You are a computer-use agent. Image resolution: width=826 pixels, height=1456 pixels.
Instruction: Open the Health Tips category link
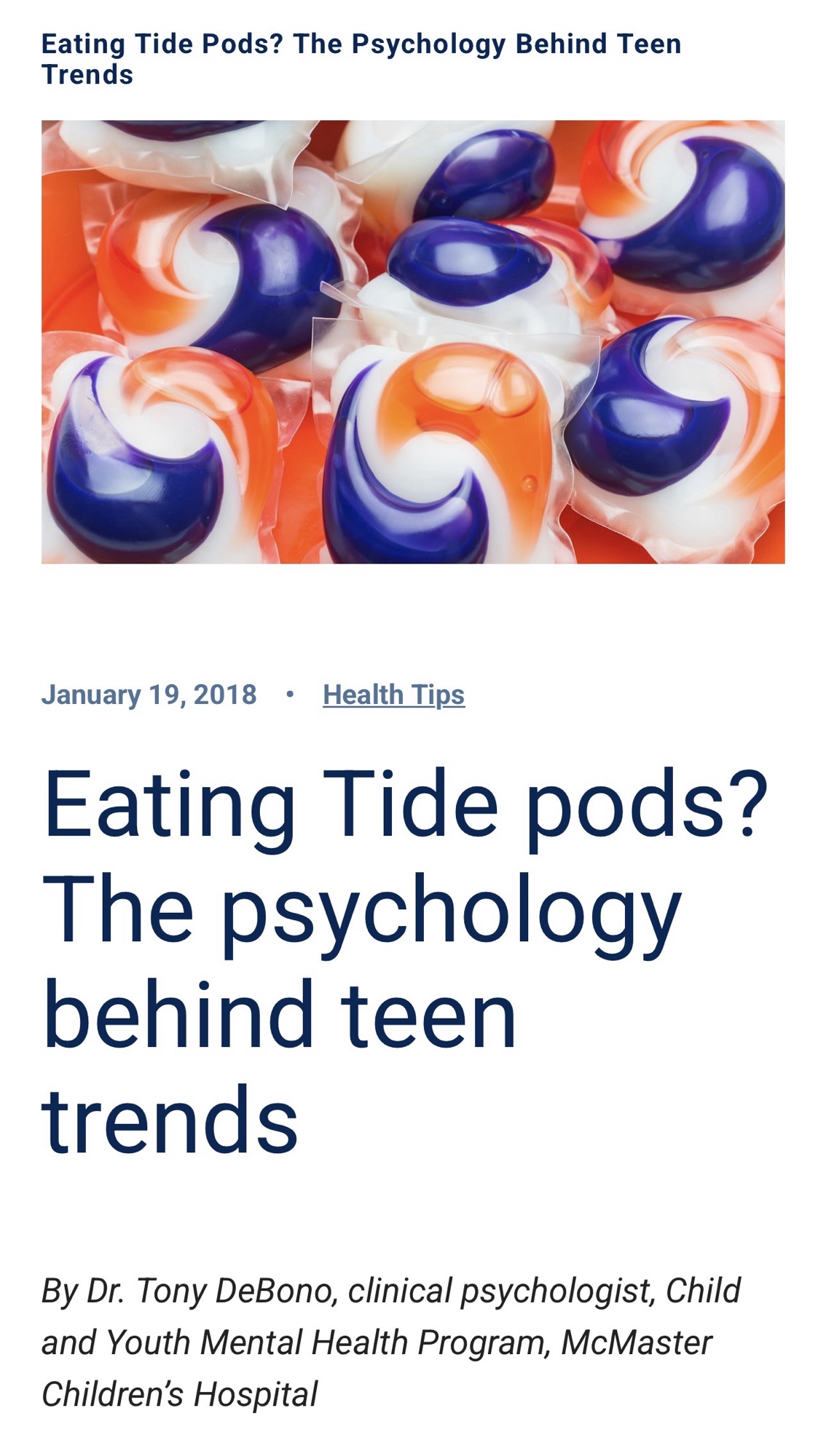(393, 695)
